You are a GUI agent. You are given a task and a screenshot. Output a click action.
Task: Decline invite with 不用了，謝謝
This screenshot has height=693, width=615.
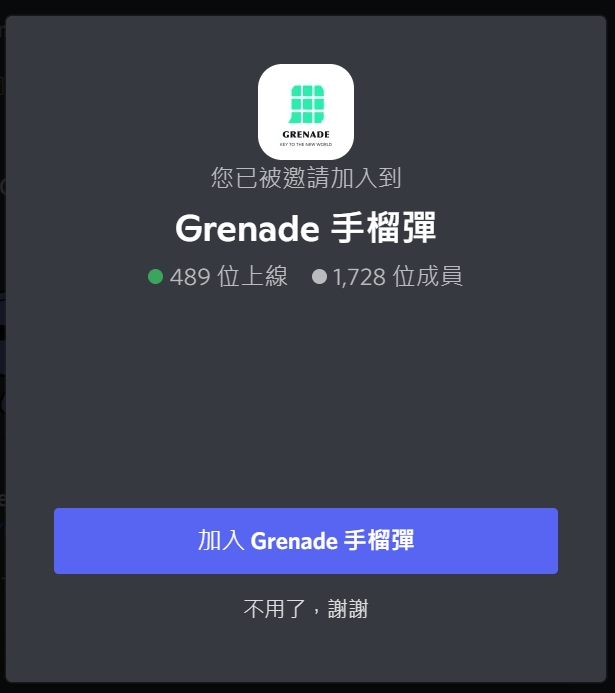306,609
